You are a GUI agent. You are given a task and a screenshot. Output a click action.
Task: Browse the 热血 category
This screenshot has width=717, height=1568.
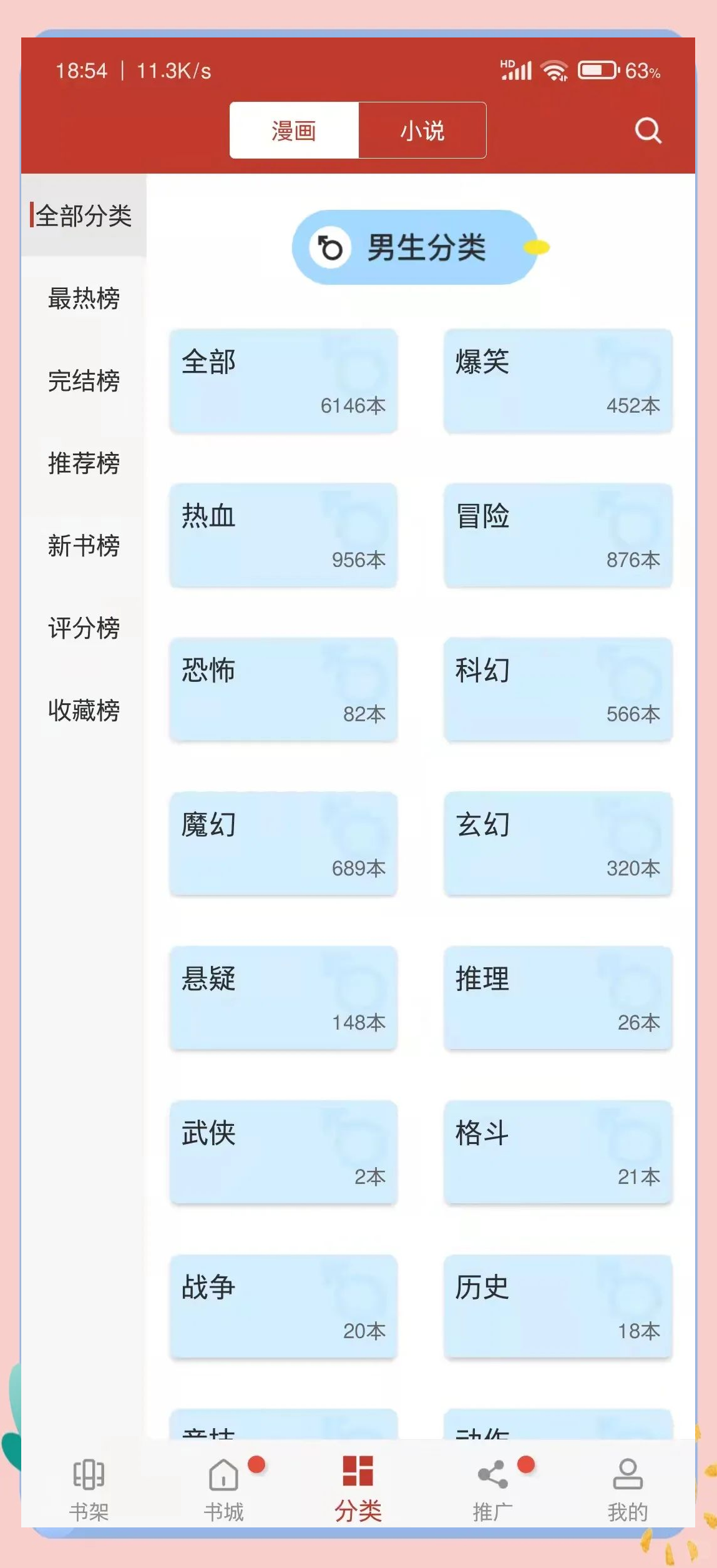click(x=283, y=535)
